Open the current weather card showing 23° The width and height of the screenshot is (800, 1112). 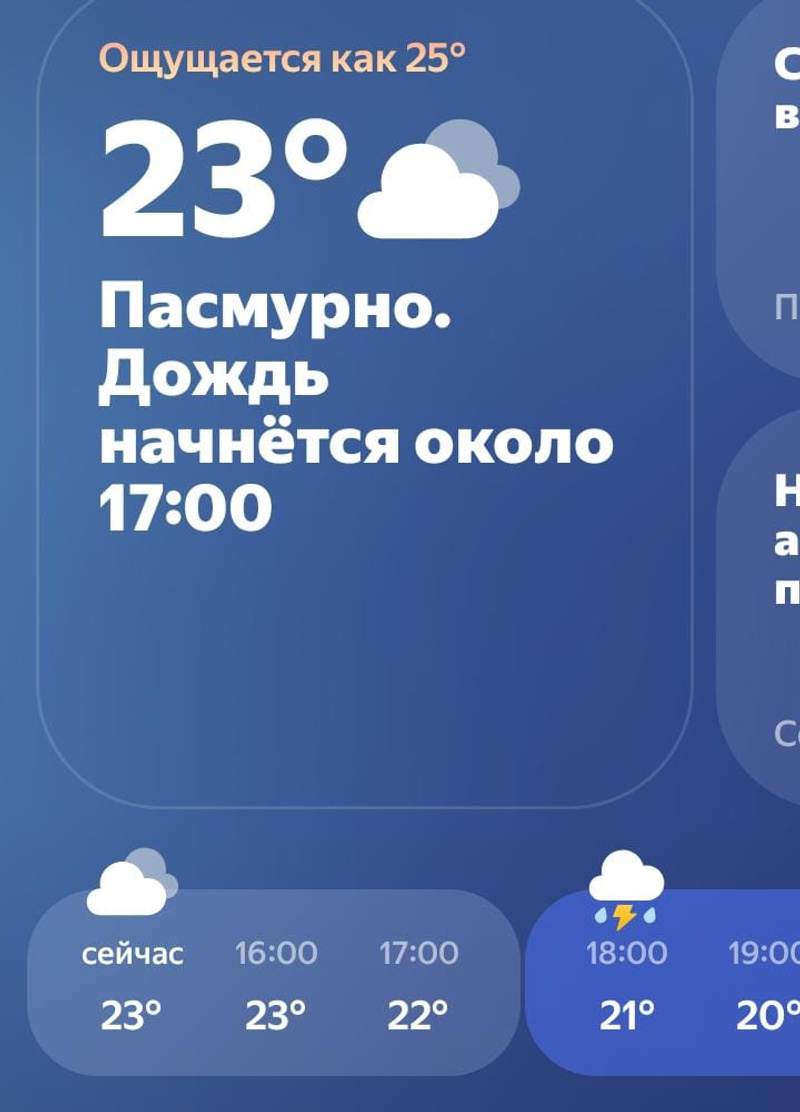364,400
